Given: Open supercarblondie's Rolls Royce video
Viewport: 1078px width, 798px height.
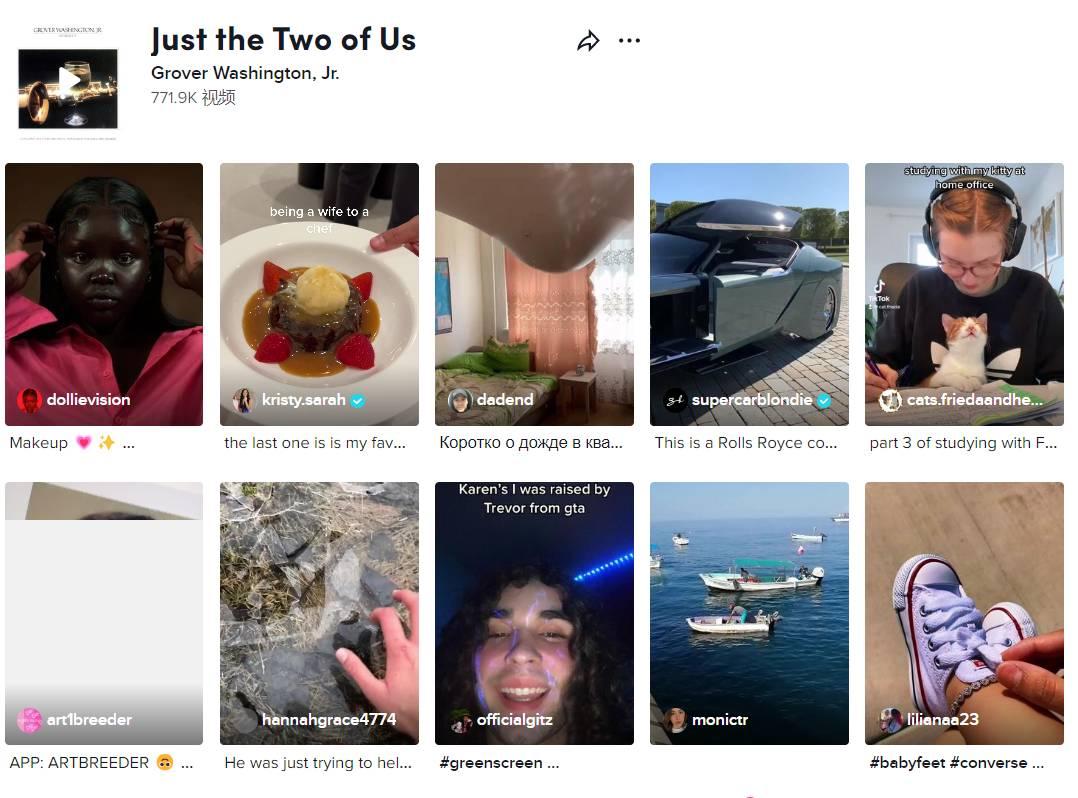Looking at the screenshot, I should tap(749, 294).
